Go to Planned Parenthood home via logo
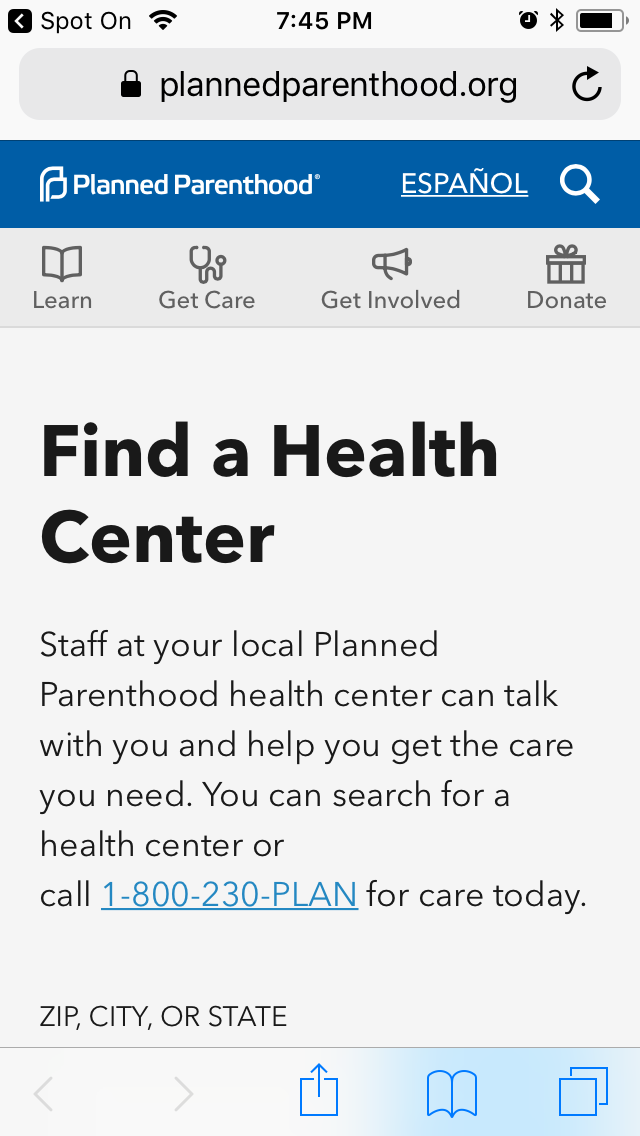Screen dimensions: 640x1136 click(x=180, y=184)
